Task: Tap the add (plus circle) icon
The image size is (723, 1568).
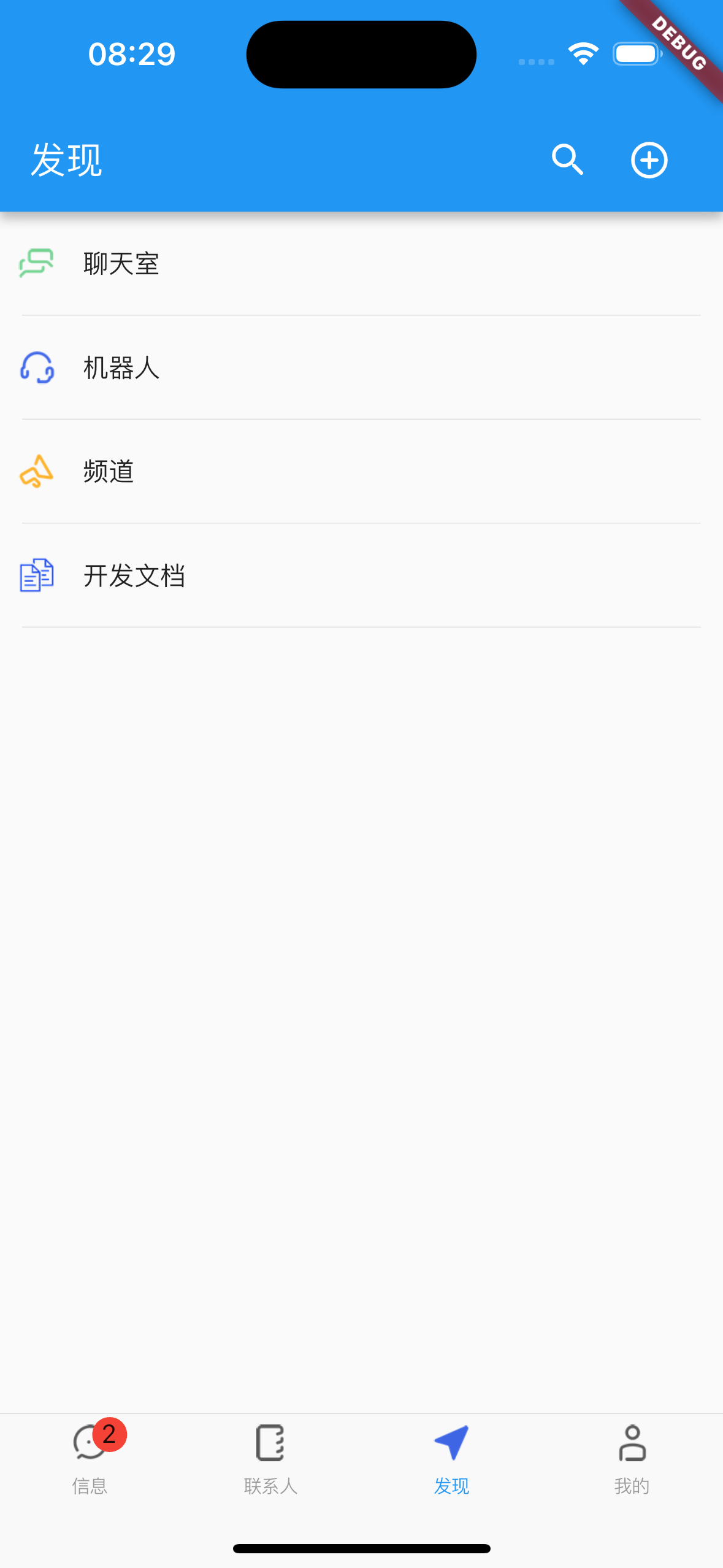Action: click(649, 160)
